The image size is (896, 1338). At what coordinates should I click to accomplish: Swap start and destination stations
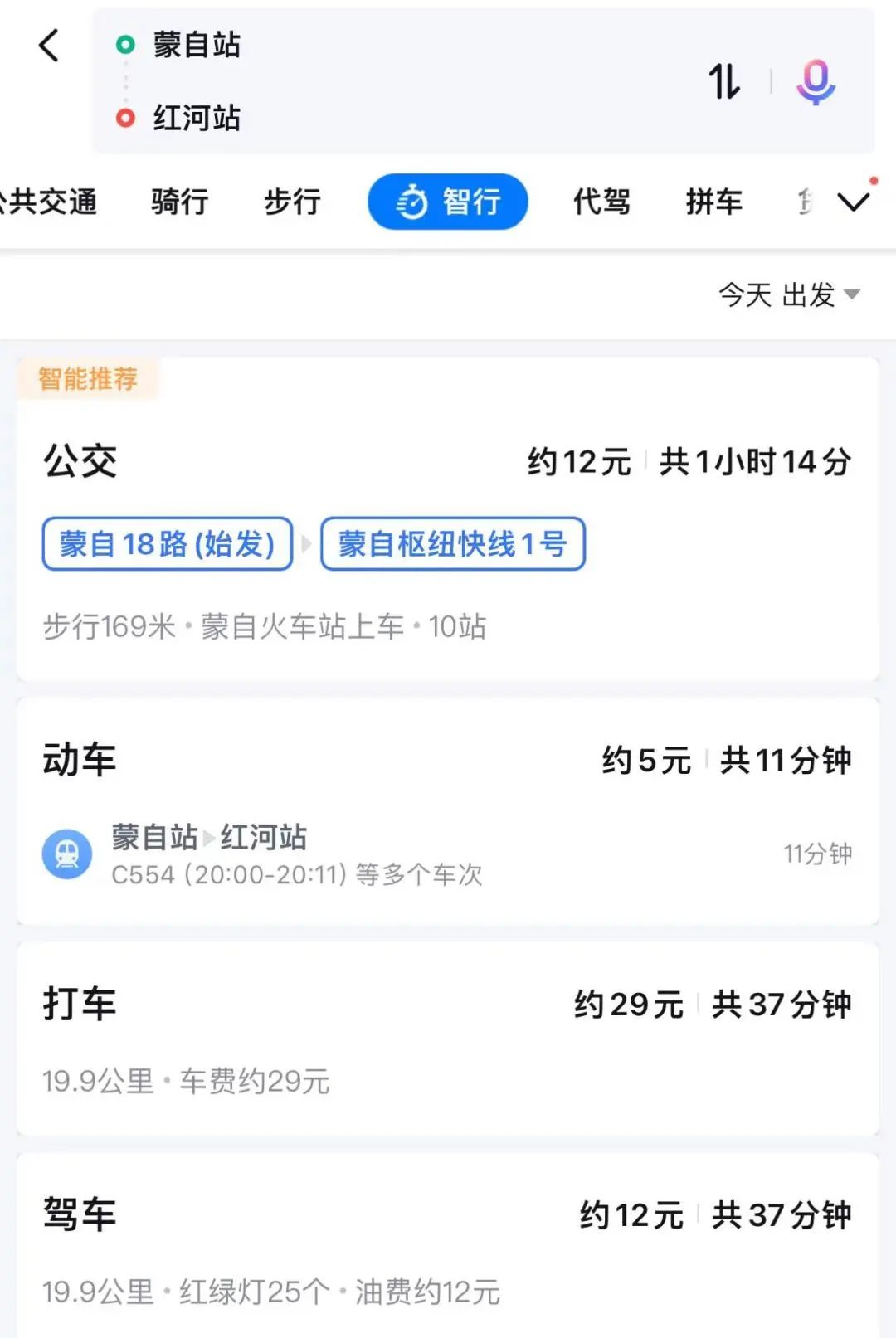click(723, 81)
